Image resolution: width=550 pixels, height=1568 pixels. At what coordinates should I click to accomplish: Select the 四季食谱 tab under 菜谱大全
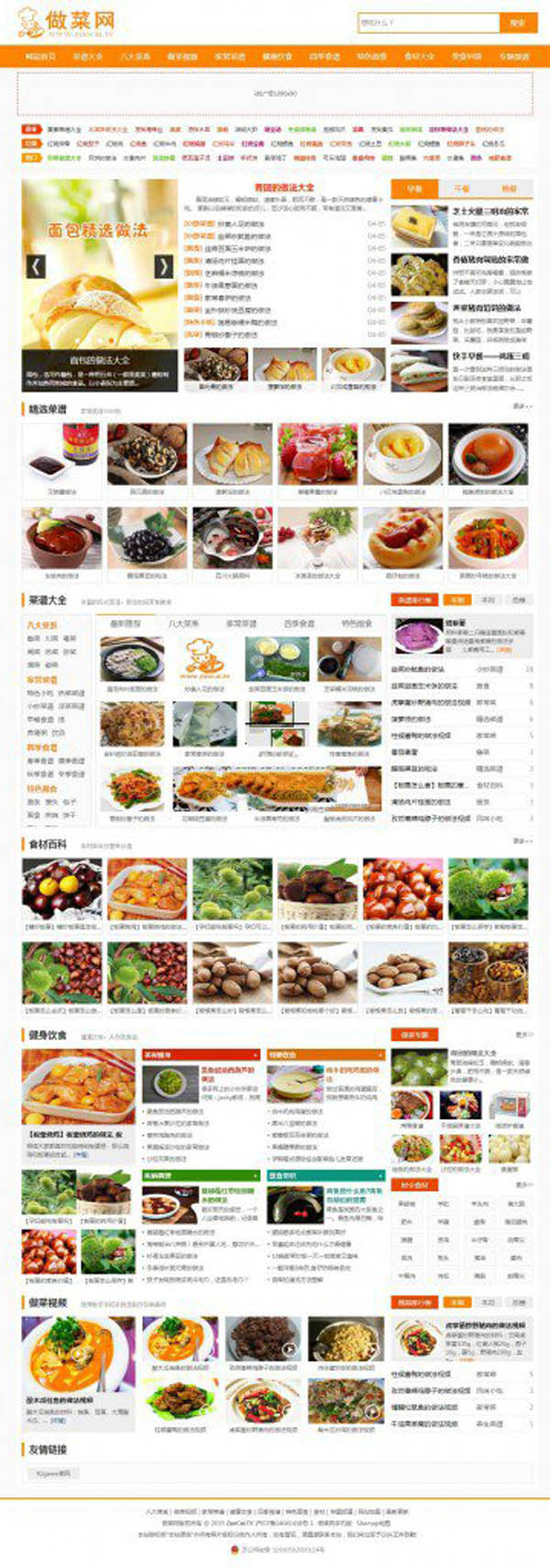tap(299, 623)
